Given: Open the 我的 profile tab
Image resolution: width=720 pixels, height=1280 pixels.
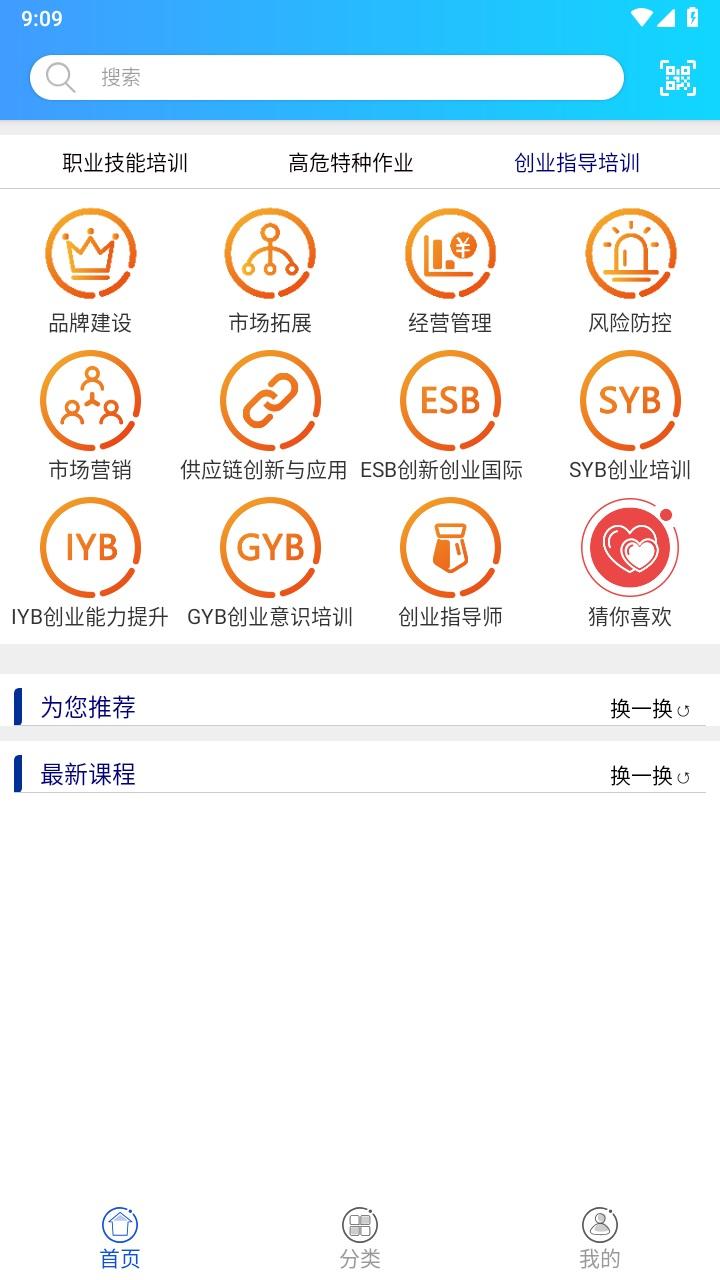Looking at the screenshot, I should (x=600, y=1238).
